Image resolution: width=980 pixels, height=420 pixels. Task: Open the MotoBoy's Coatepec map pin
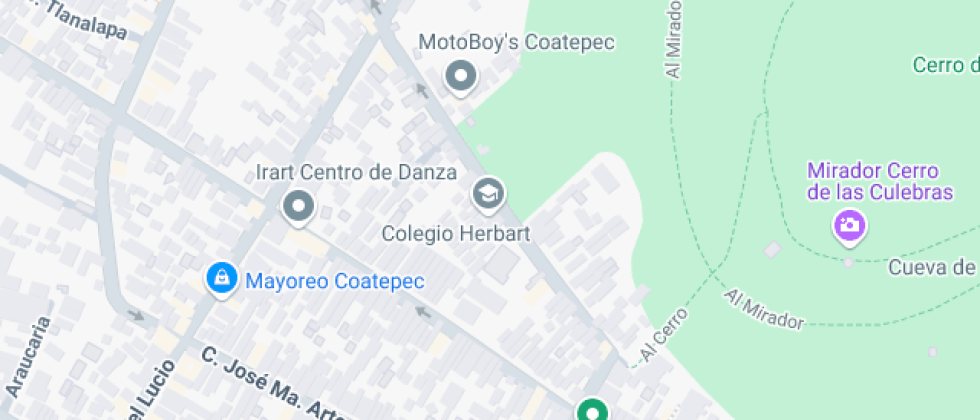(x=460, y=76)
